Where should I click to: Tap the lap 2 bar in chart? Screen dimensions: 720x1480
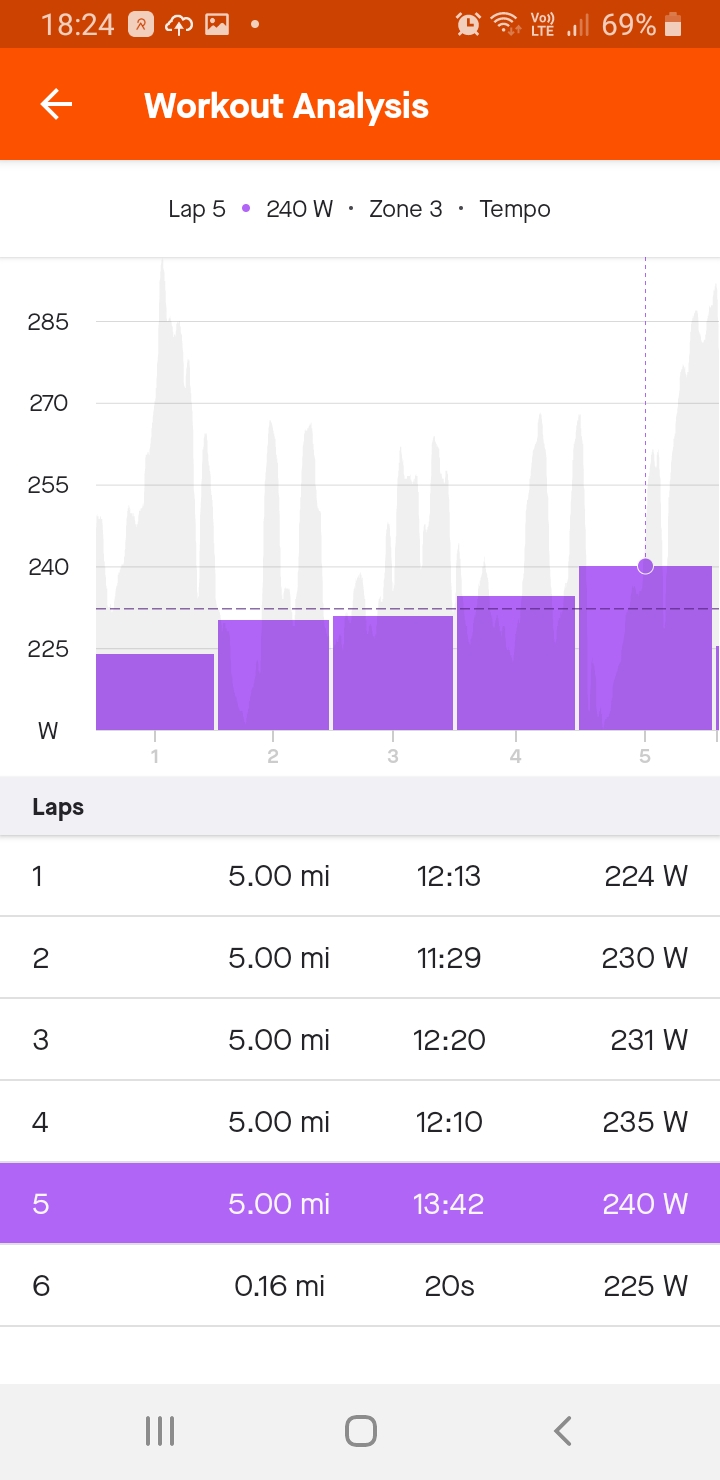[273, 675]
